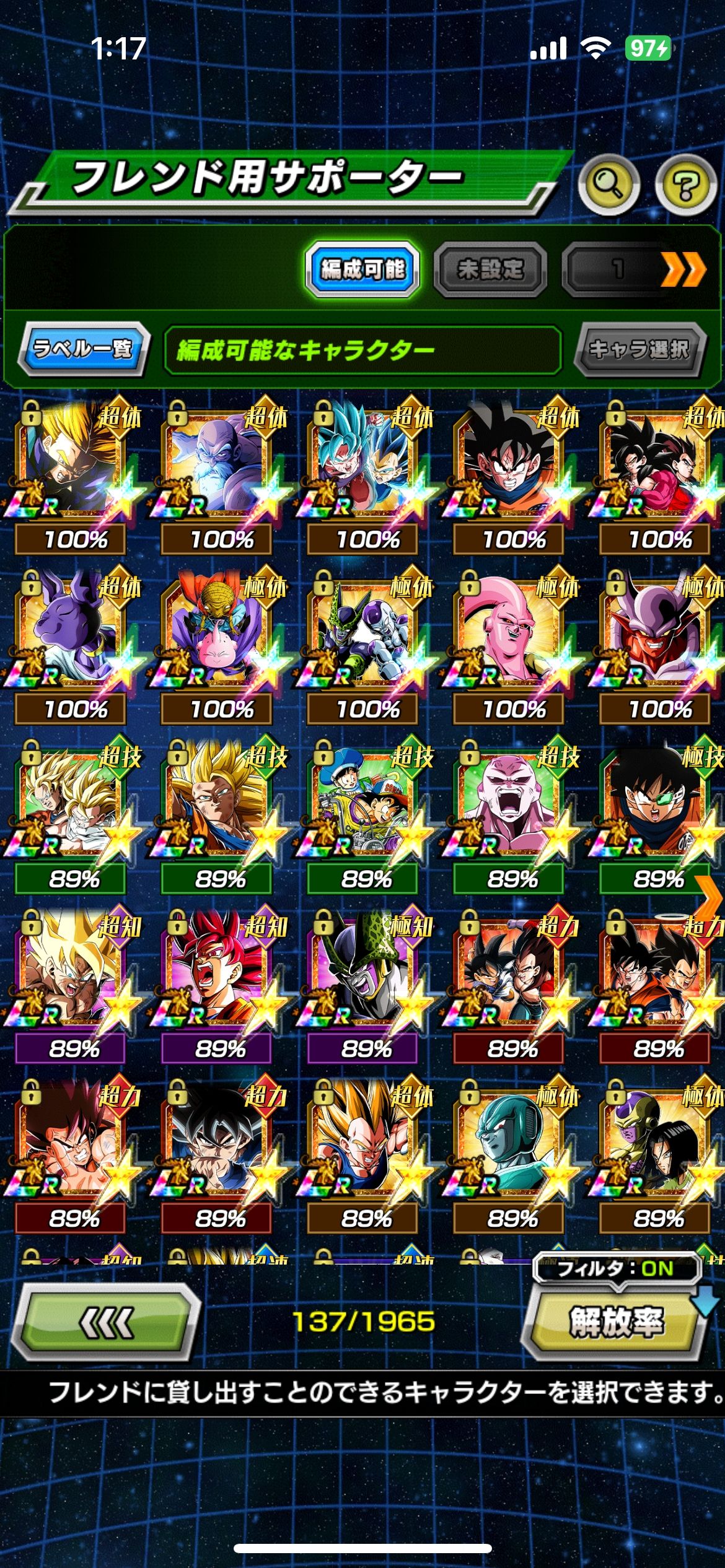Tap the orange scroll arrow on right edge
Image resolution: width=725 pixels, height=1568 pixels.
click(710, 897)
